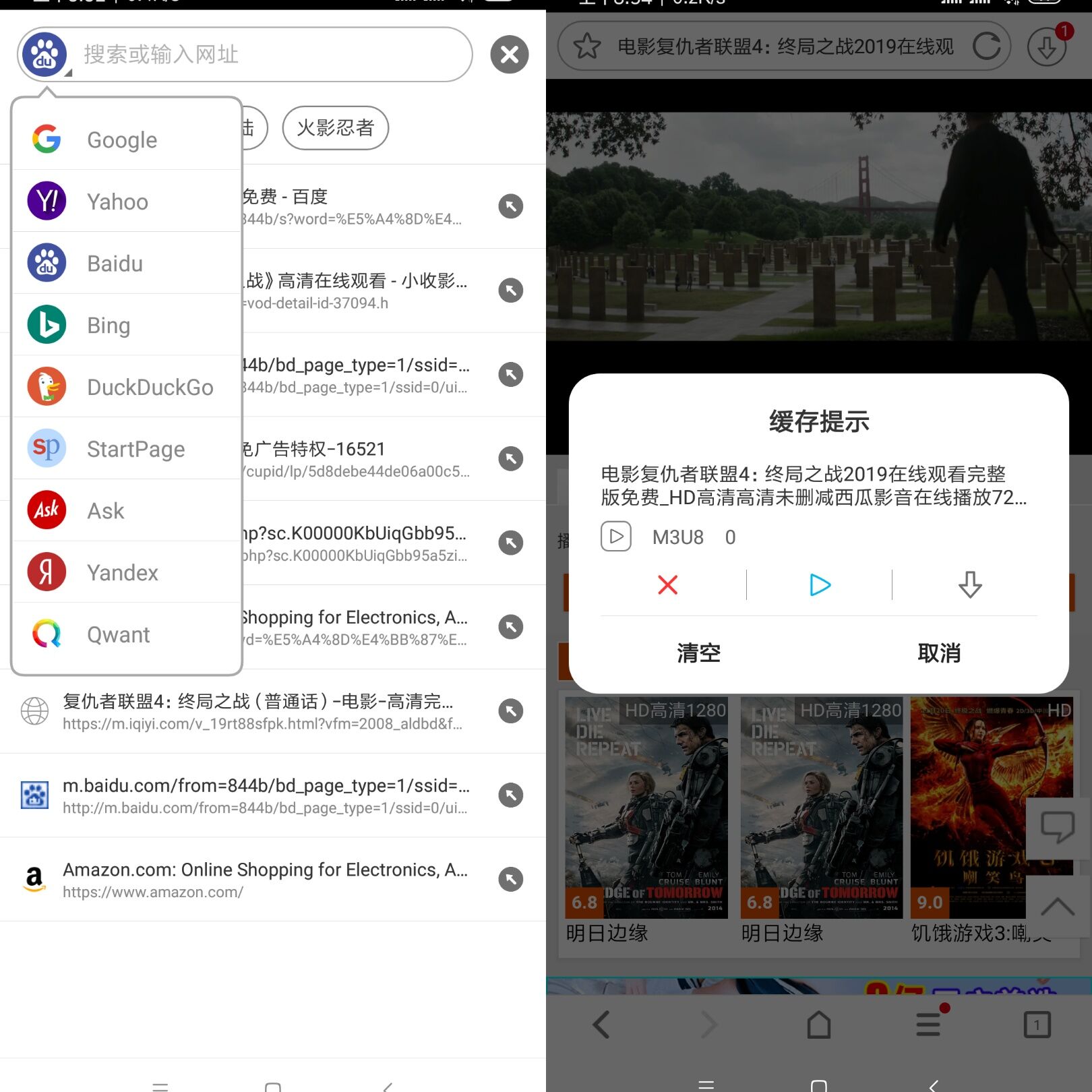Delete the M3U8 item with the red X

667,584
